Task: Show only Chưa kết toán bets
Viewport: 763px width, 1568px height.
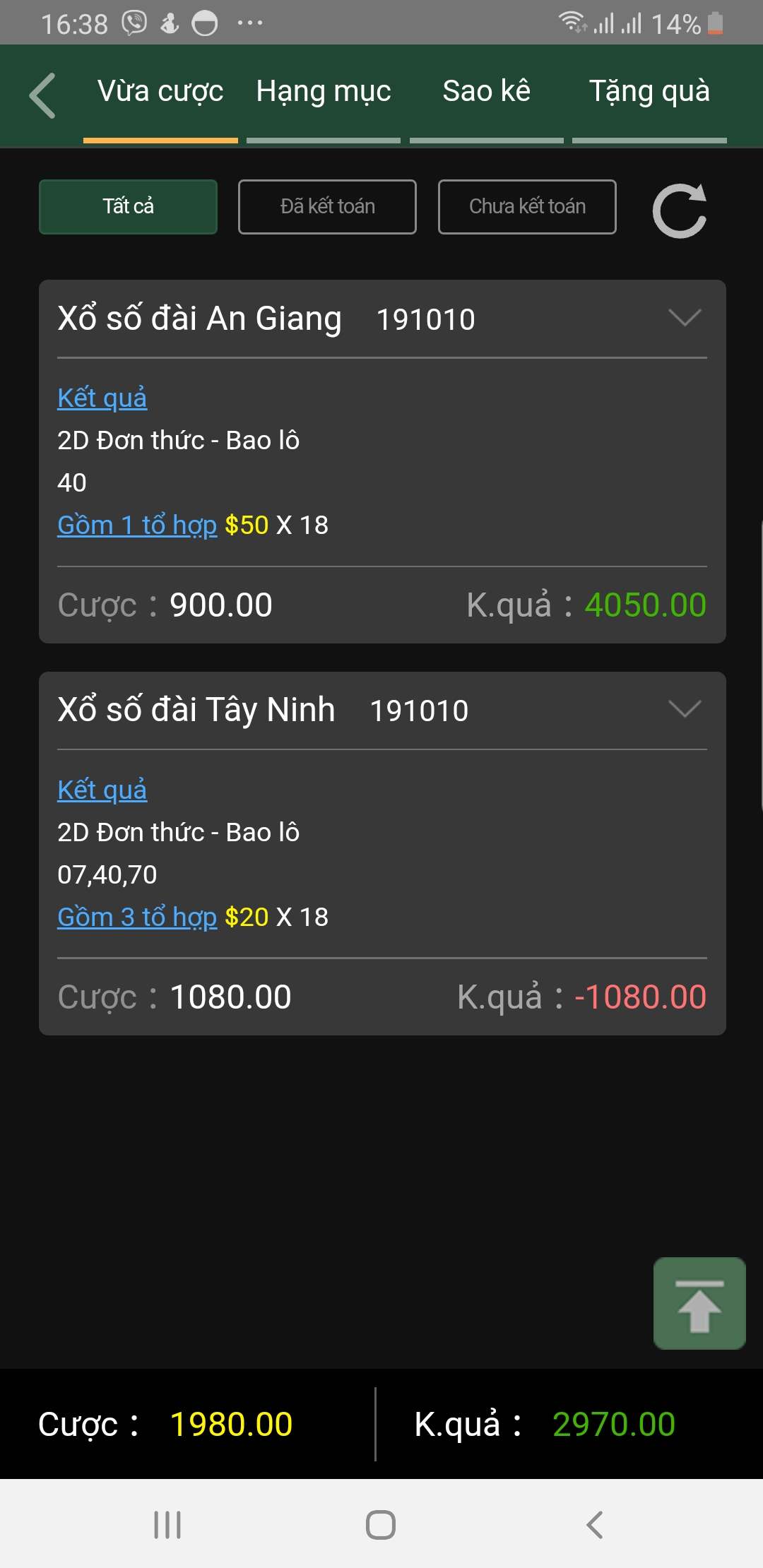Action: coord(527,206)
